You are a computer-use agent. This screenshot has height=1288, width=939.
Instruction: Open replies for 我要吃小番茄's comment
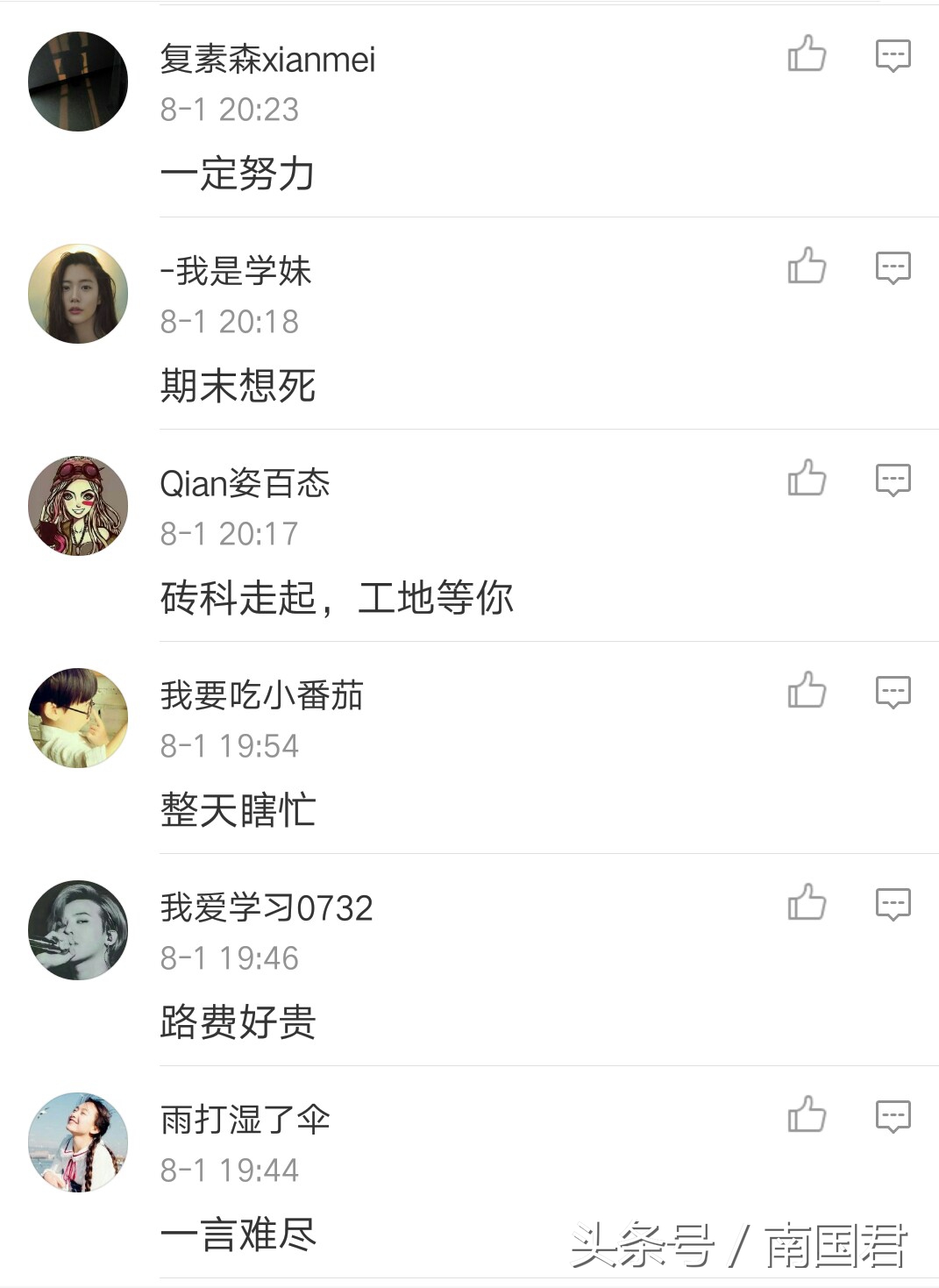pos(893,694)
